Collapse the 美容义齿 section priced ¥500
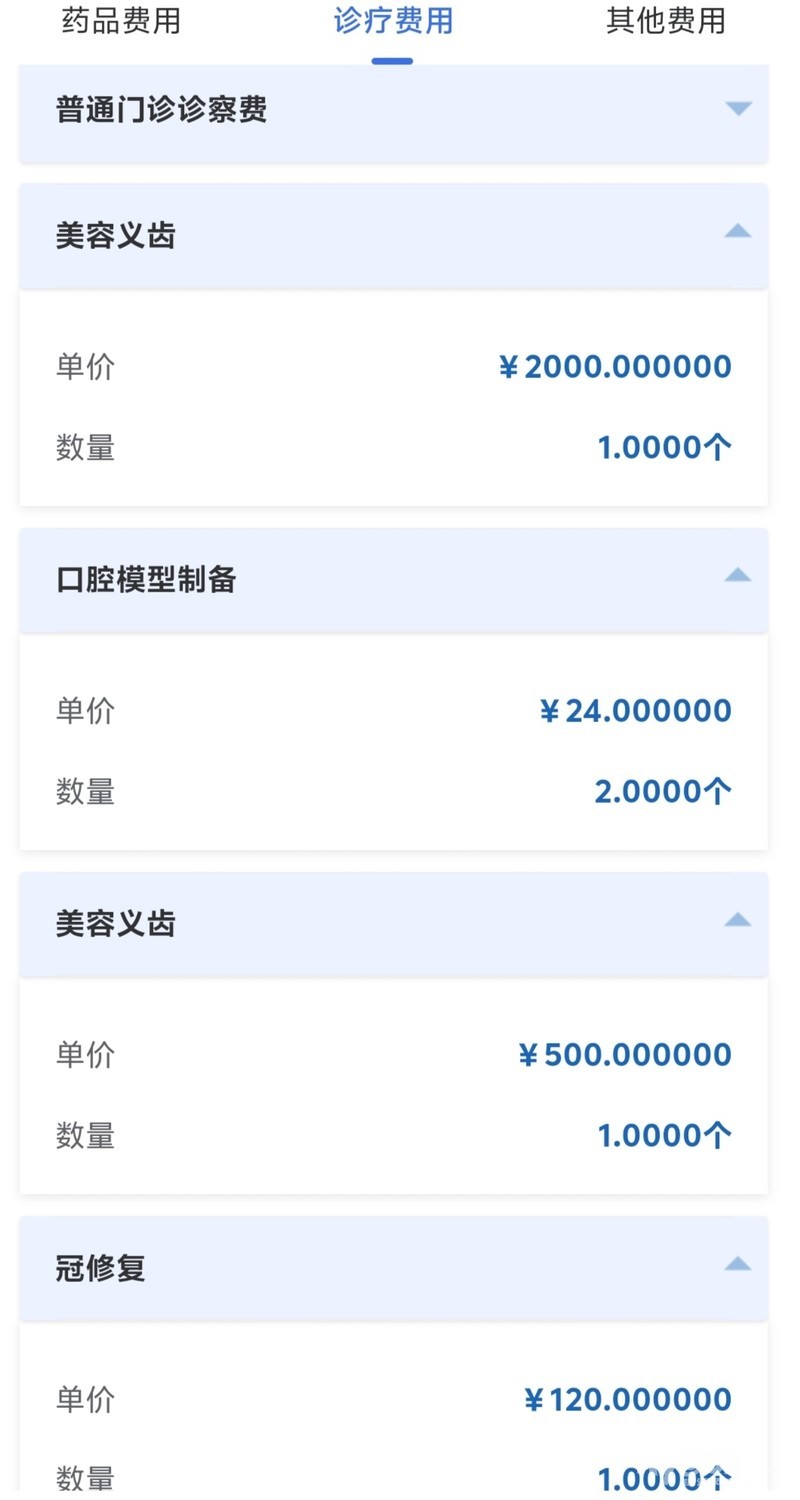The width and height of the screenshot is (800, 1500). pos(737,921)
